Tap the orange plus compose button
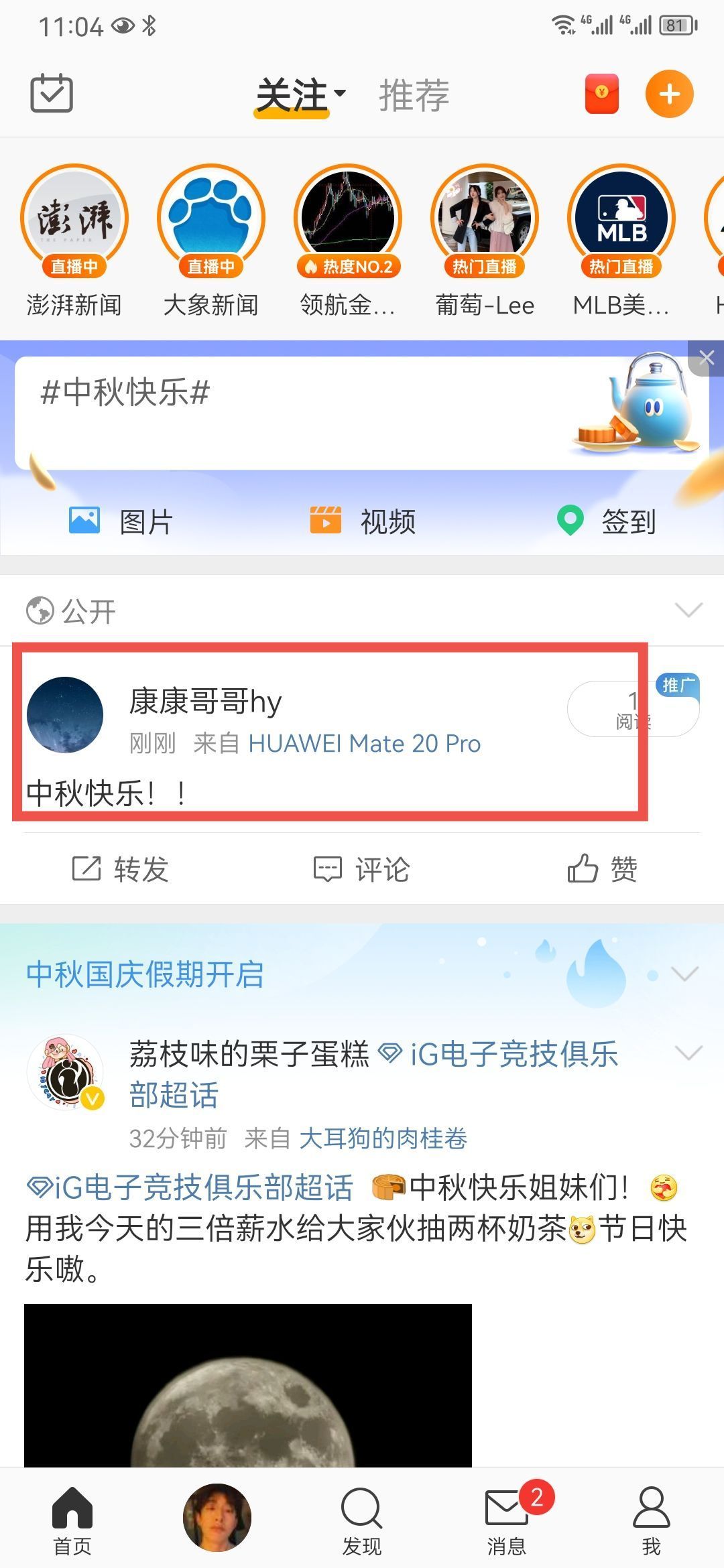This screenshot has height=1568, width=724. (669, 94)
